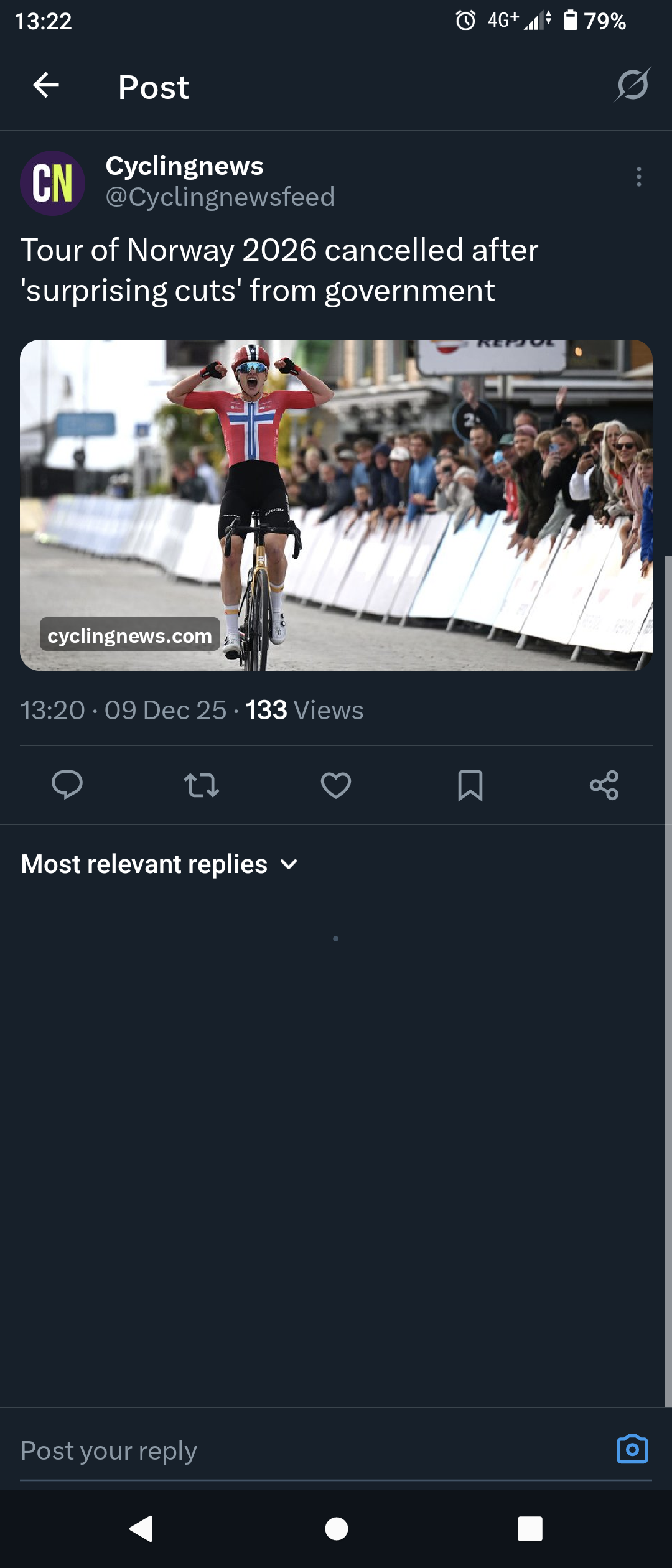Viewport: 672px width, 1568px height.
Task: Bookmark this post
Action: pos(470,785)
